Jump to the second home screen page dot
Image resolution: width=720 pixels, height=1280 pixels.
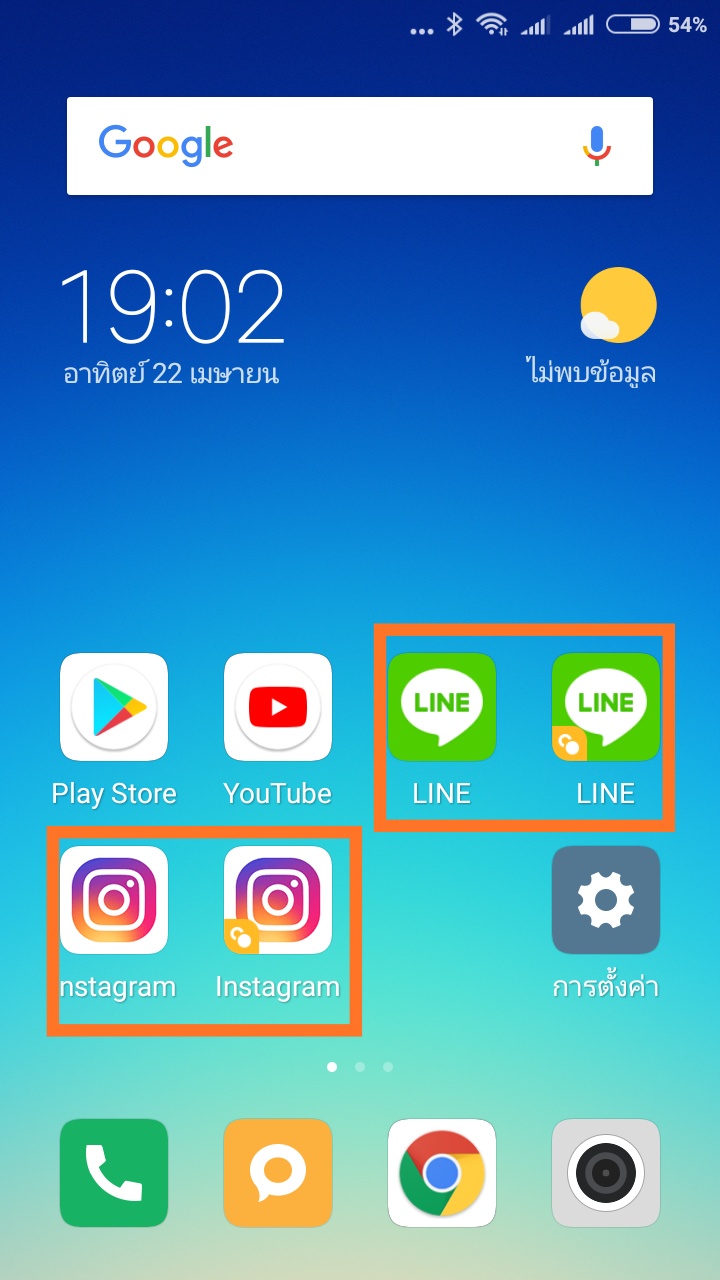point(360,1067)
